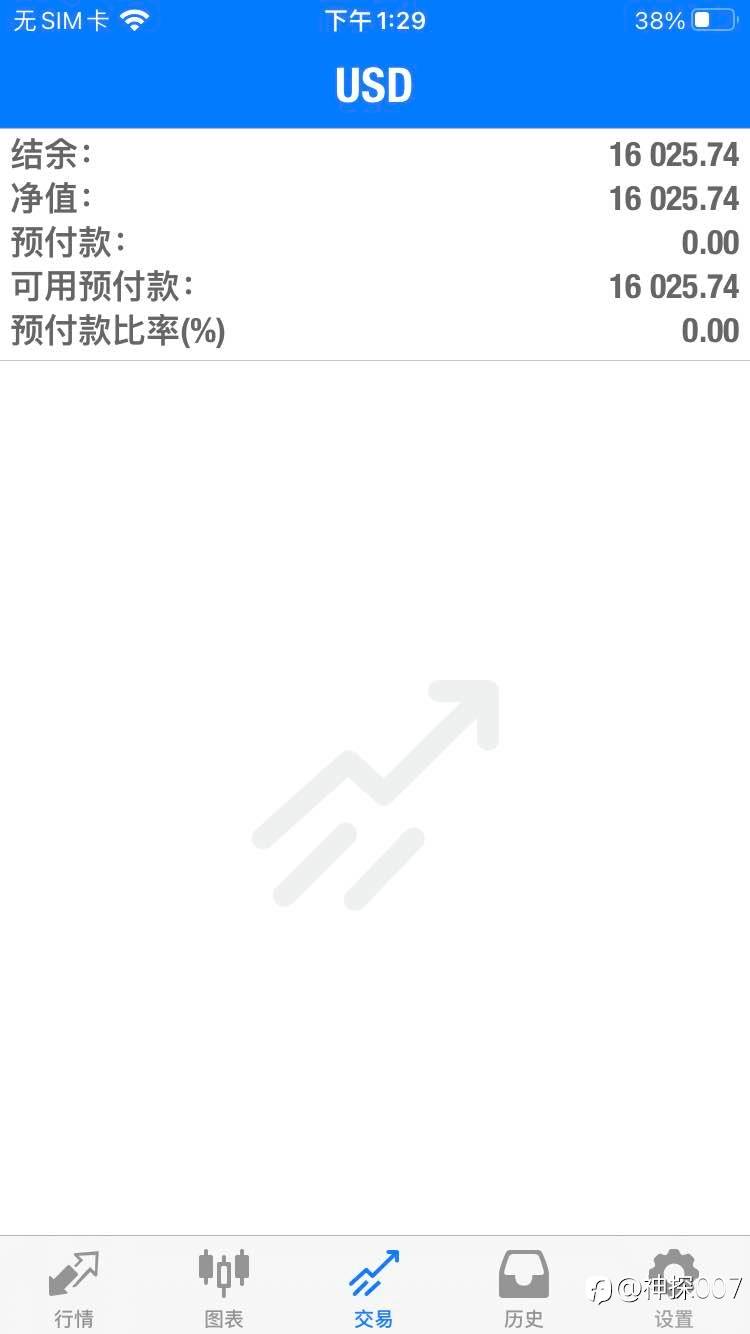Switch to the 行情 quotes tab

click(74, 1287)
